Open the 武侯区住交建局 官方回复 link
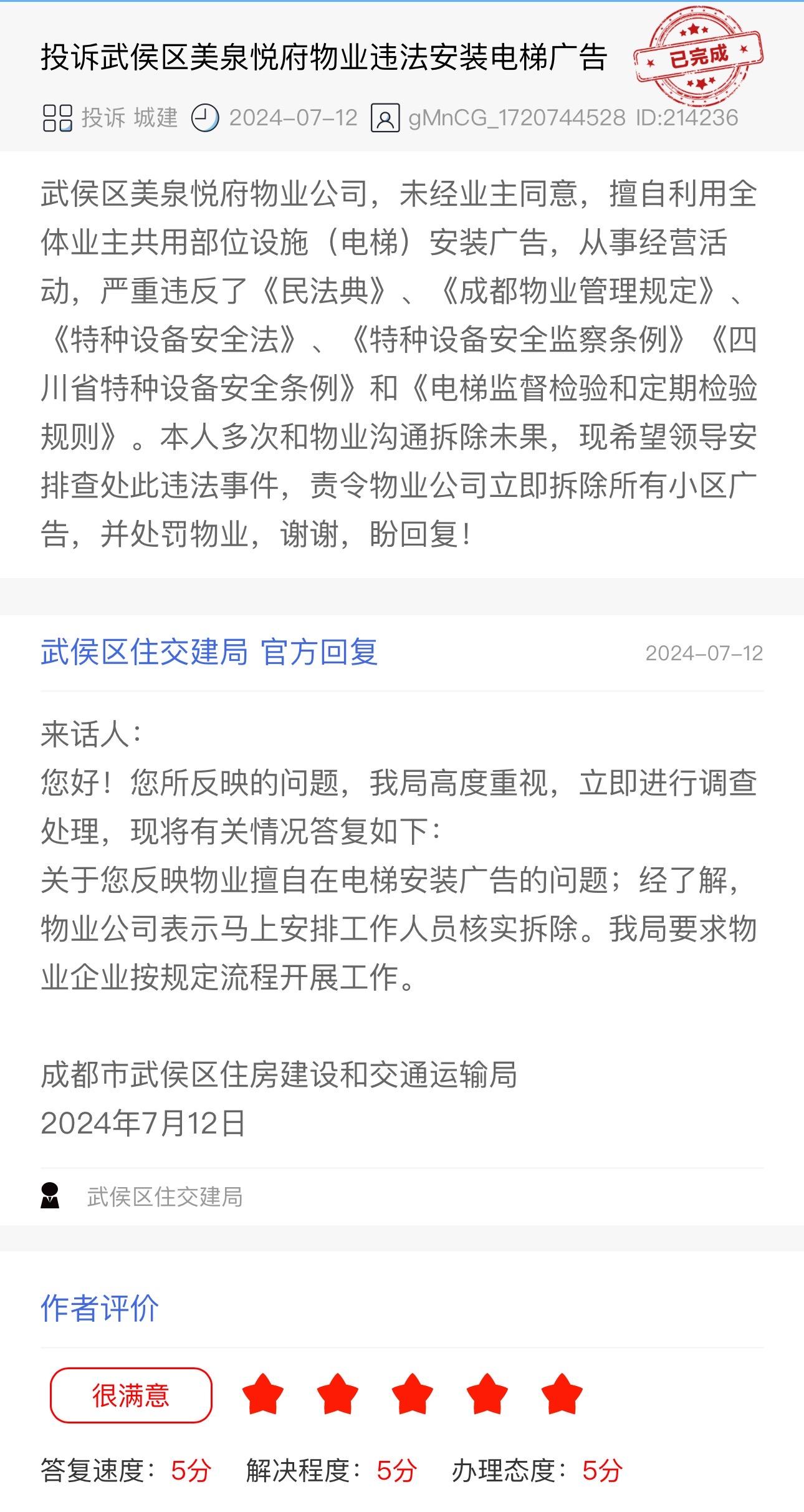This screenshot has width=804, height=1512. (209, 652)
